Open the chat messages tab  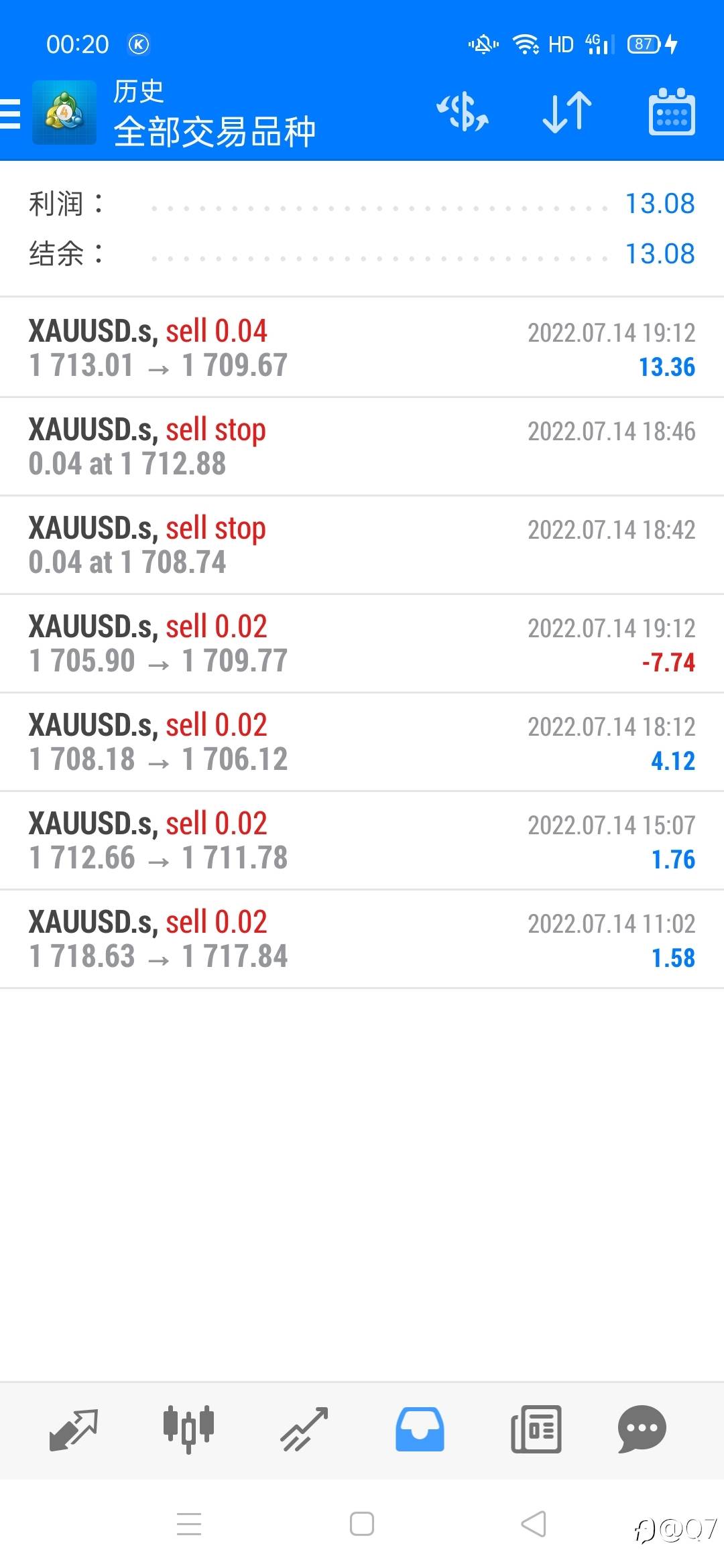click(x=642, y=1429)
